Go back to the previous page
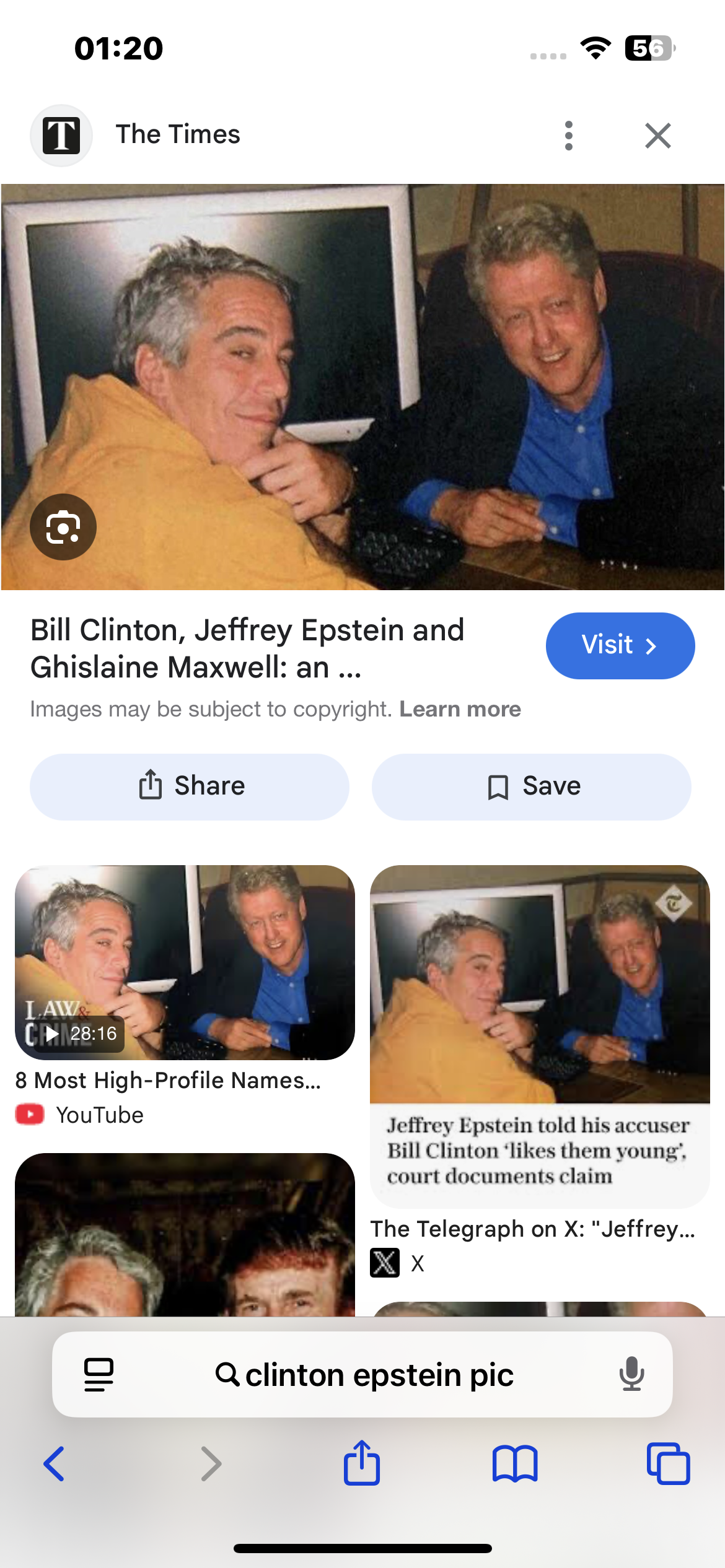 click(55, 1464)
